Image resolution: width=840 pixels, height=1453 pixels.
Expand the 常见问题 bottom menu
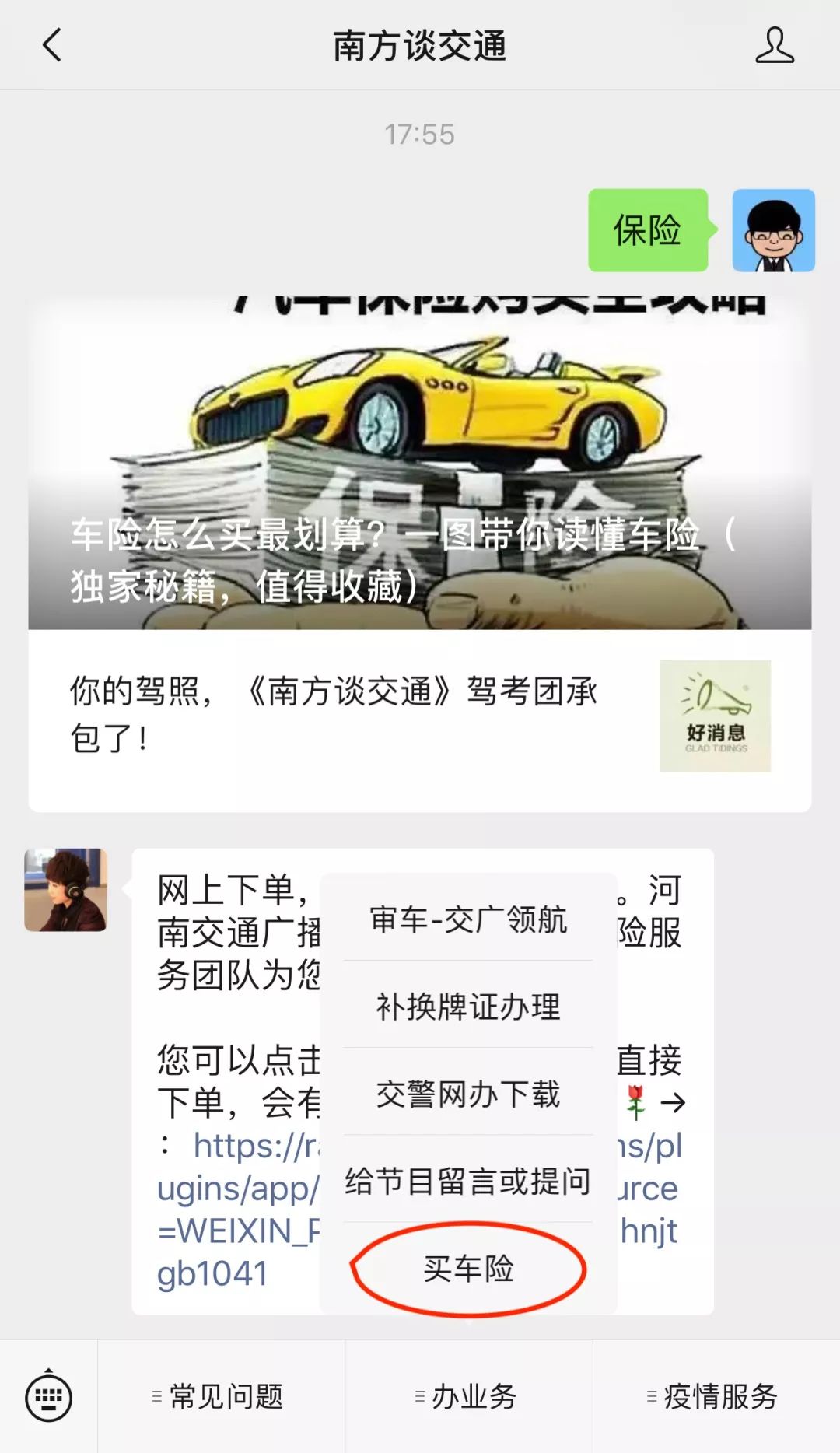coord(221,1396)
